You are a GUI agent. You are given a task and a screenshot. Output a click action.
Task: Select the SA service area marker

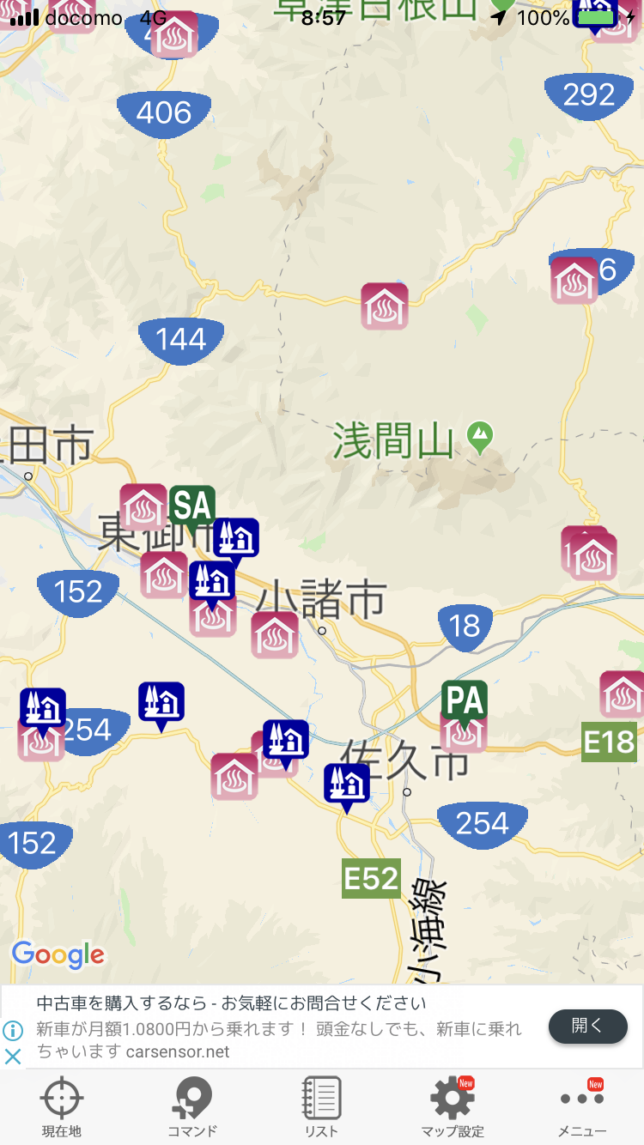192,508
